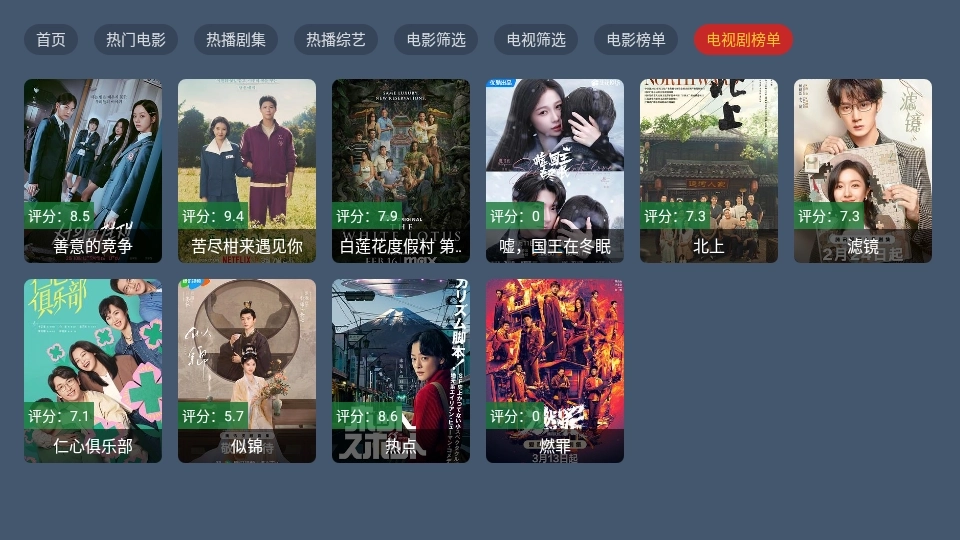The height and width of the screenshot is (540, 960).
Task: Switch to 电视筛选 tab
Action: point(536,40)
